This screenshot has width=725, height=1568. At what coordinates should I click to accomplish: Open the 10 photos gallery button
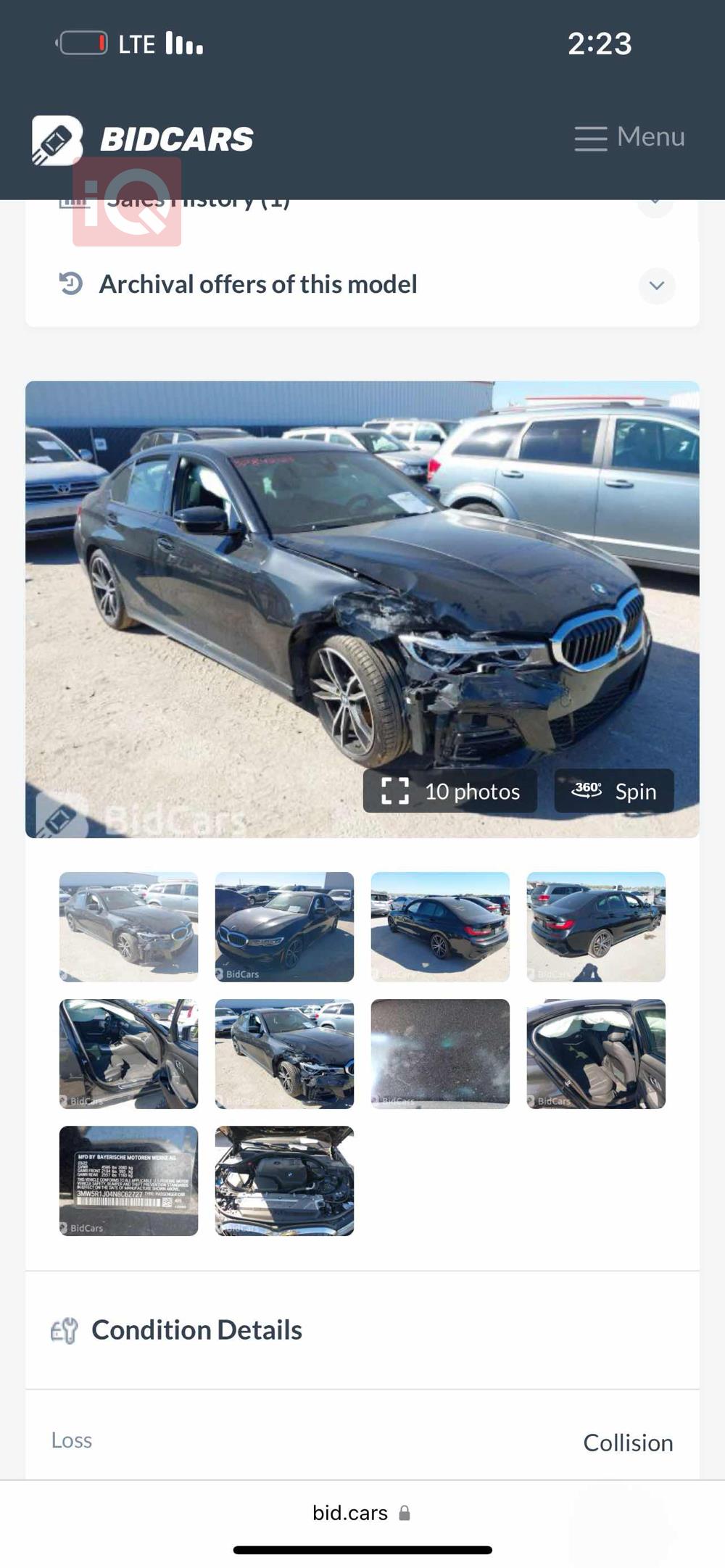click(x=450, y=791)
